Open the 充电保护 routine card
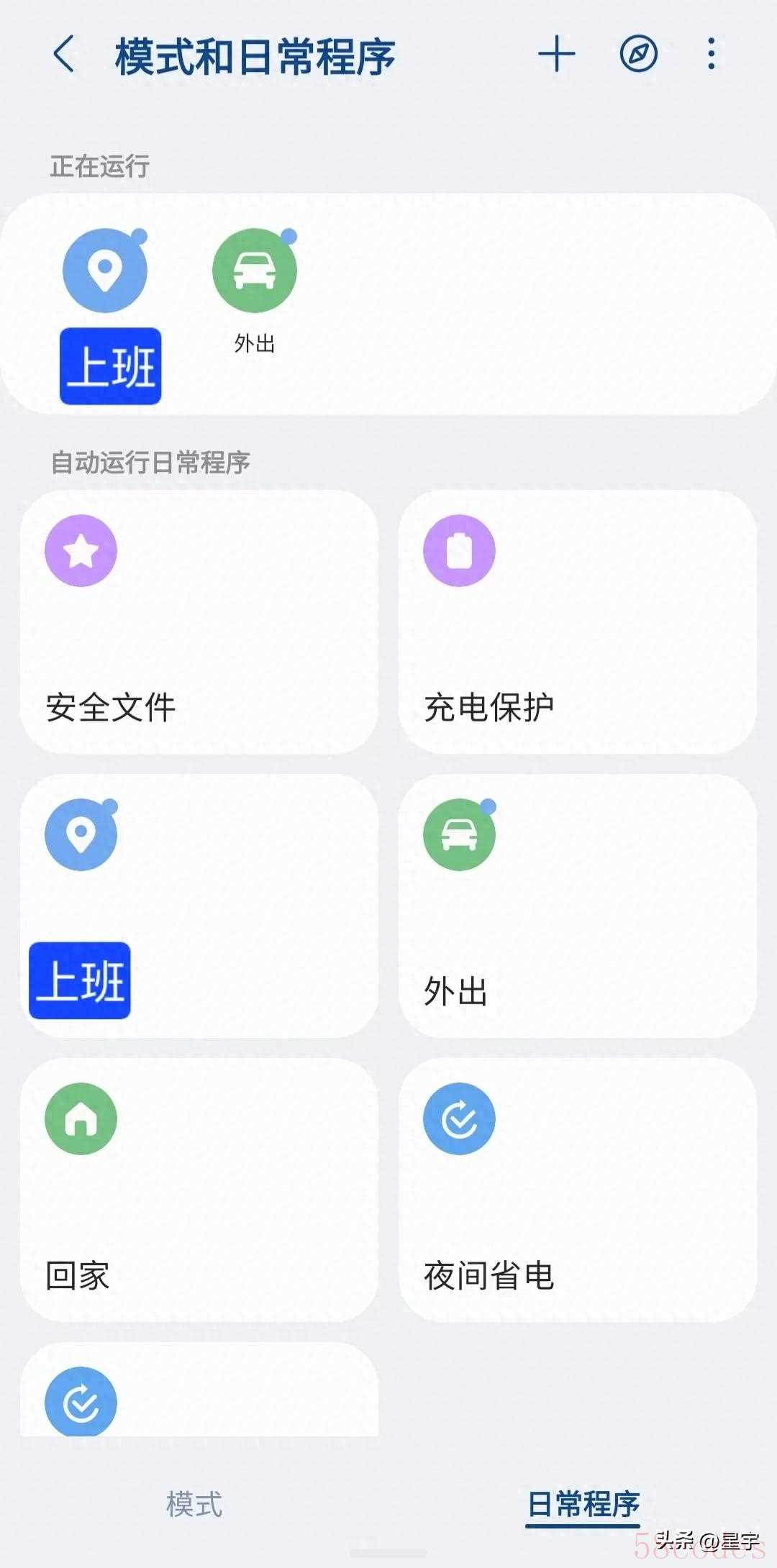This screenshot has width=777, height=1568. click(x=577, y=622)
